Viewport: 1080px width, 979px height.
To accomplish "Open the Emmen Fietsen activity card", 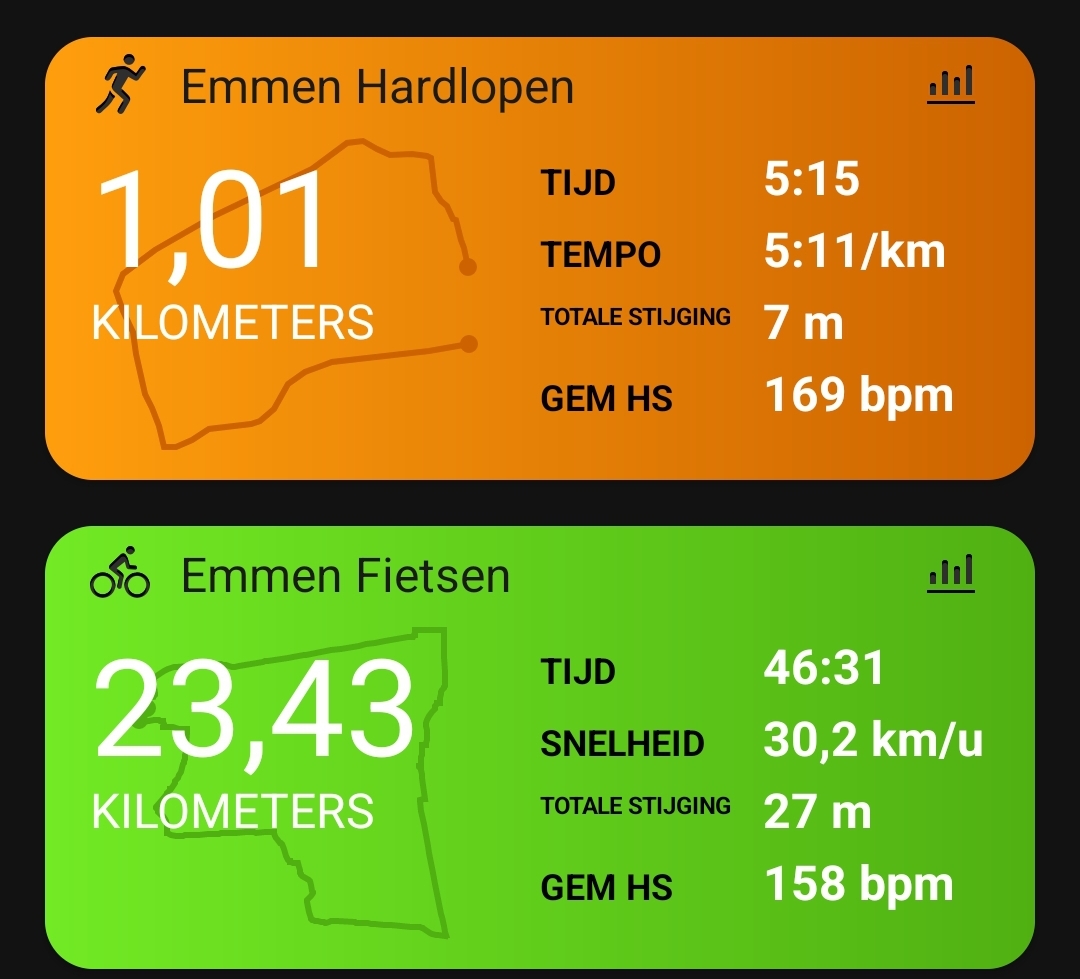I will coord(345,577).
